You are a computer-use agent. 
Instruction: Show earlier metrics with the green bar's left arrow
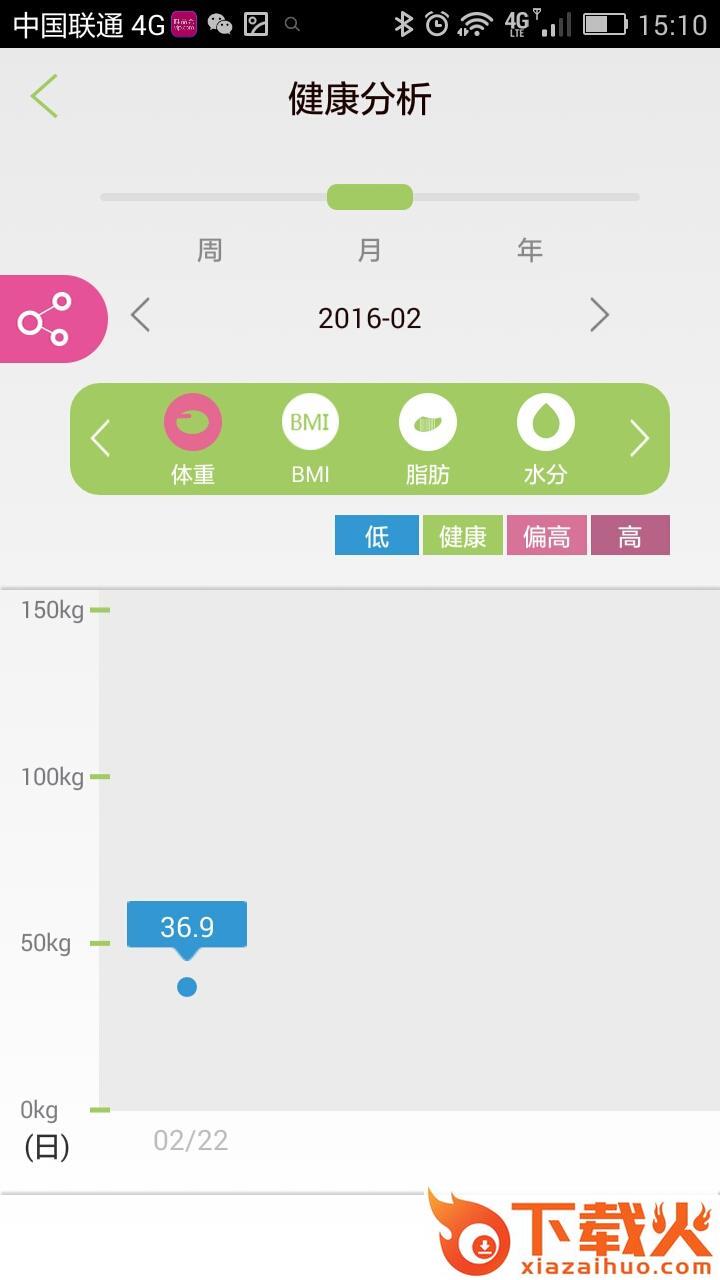click(x=100, y=438)
